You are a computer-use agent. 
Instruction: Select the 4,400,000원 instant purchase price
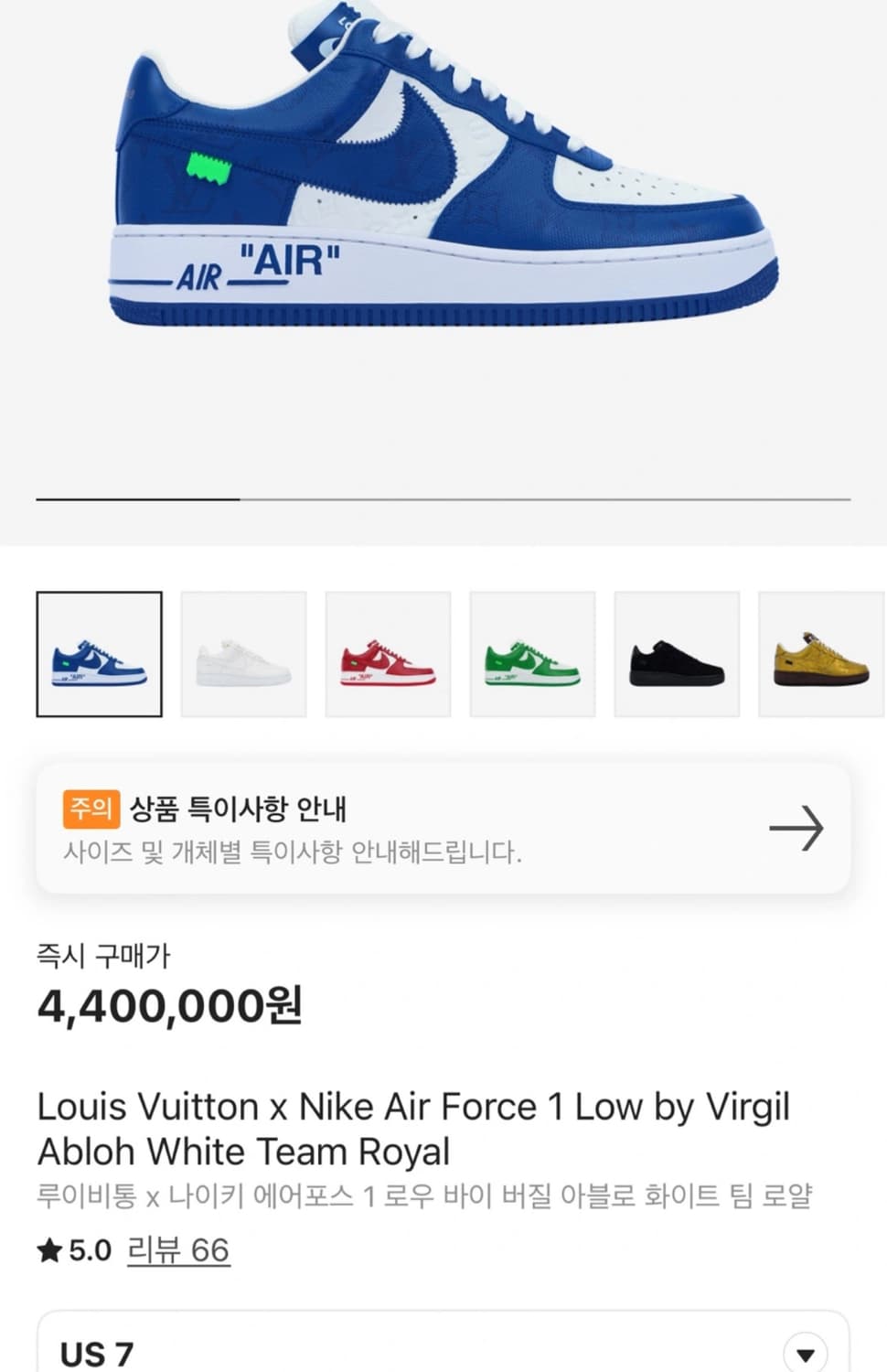(x=171, y=1006)
